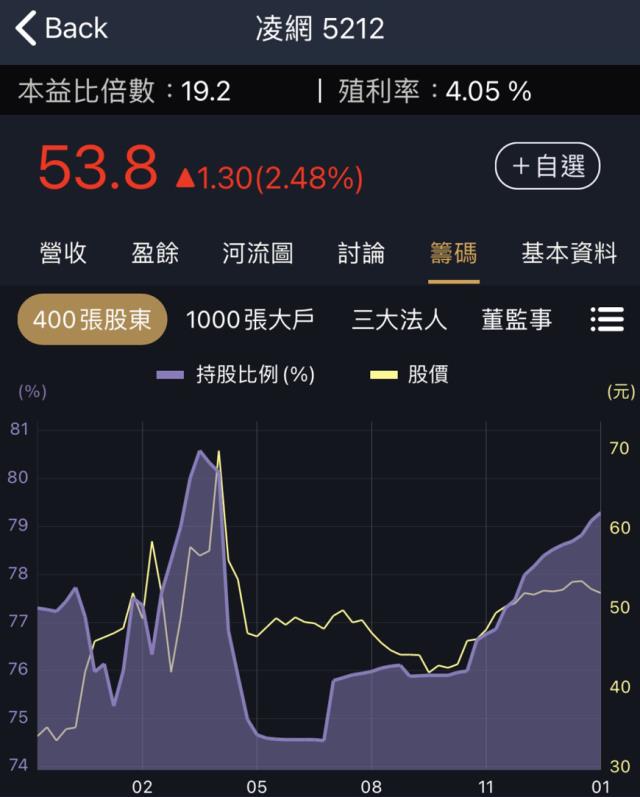Image resolution: width=640 pixels, height=797 pixels.
Task: Switch to 三大法人 data
Action: pyautogui.click(x=399, y=320)
